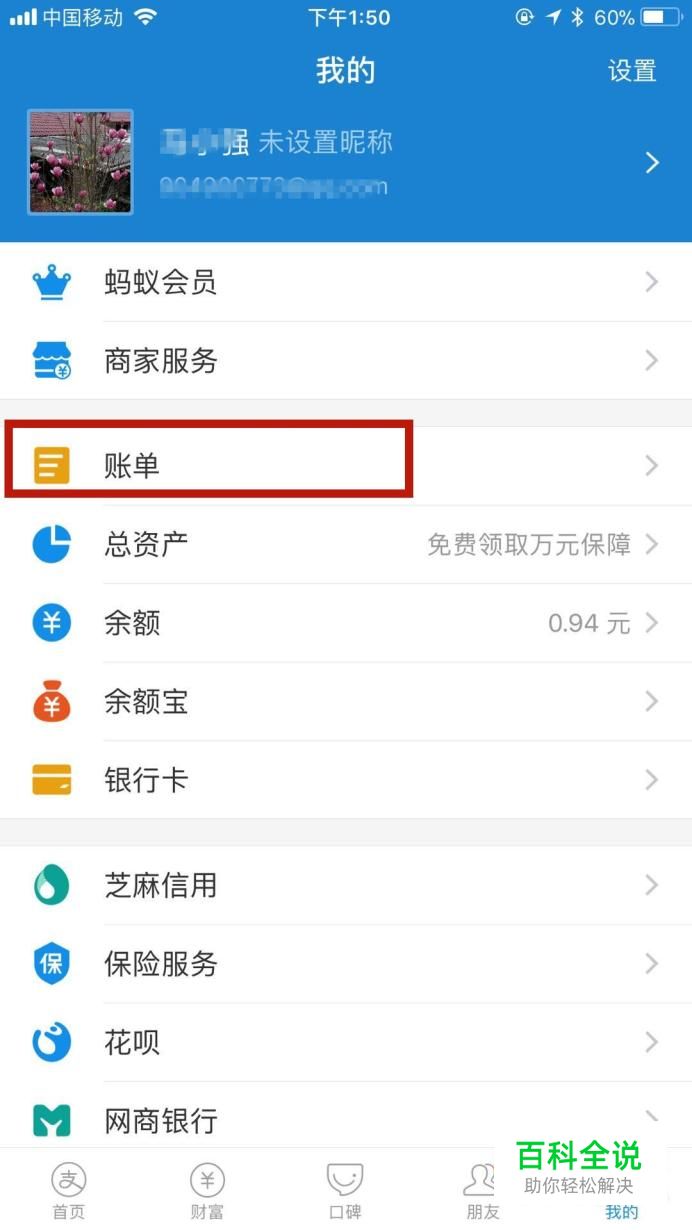Switch to the 首页 tab

click(x=69, y=1190)
